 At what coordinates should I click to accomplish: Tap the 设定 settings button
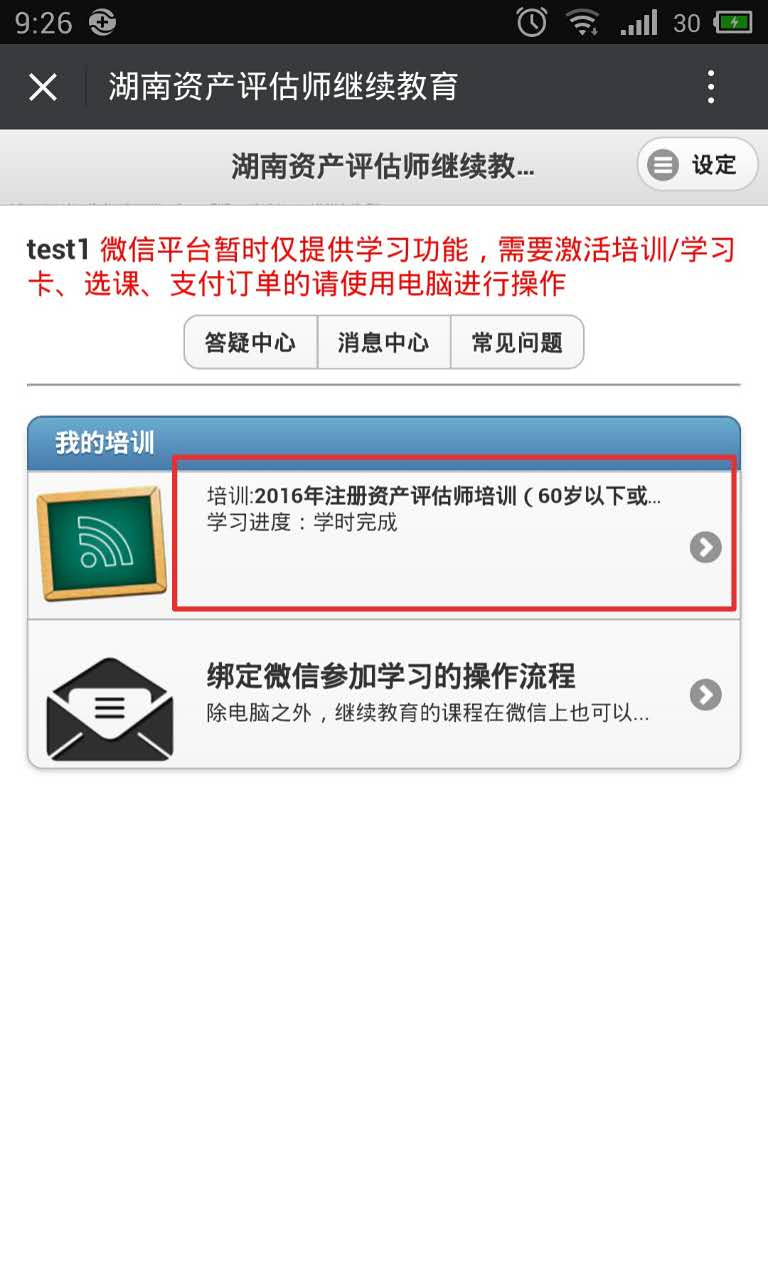(697, 165)
